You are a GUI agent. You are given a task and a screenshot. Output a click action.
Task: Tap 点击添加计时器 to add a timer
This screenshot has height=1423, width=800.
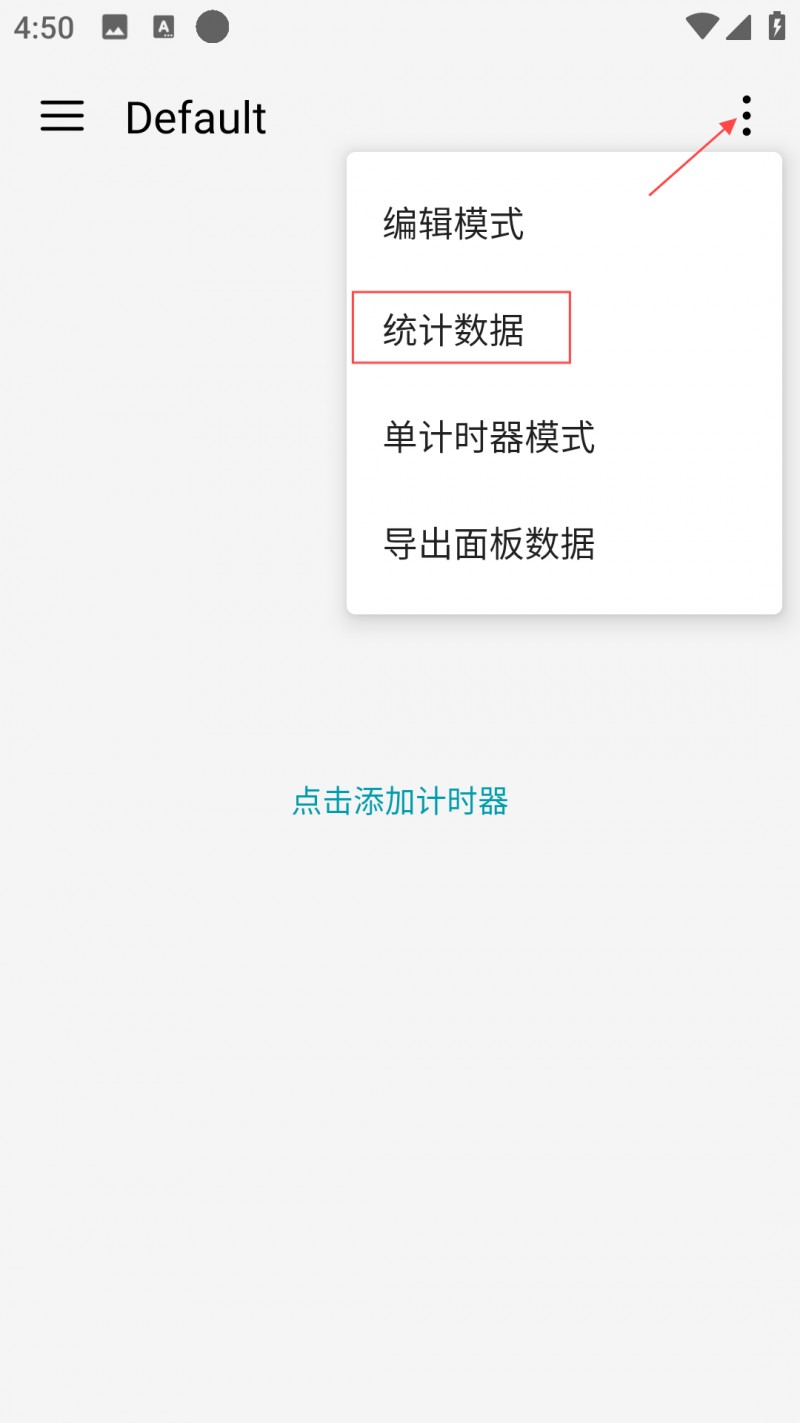coord(400,801)
